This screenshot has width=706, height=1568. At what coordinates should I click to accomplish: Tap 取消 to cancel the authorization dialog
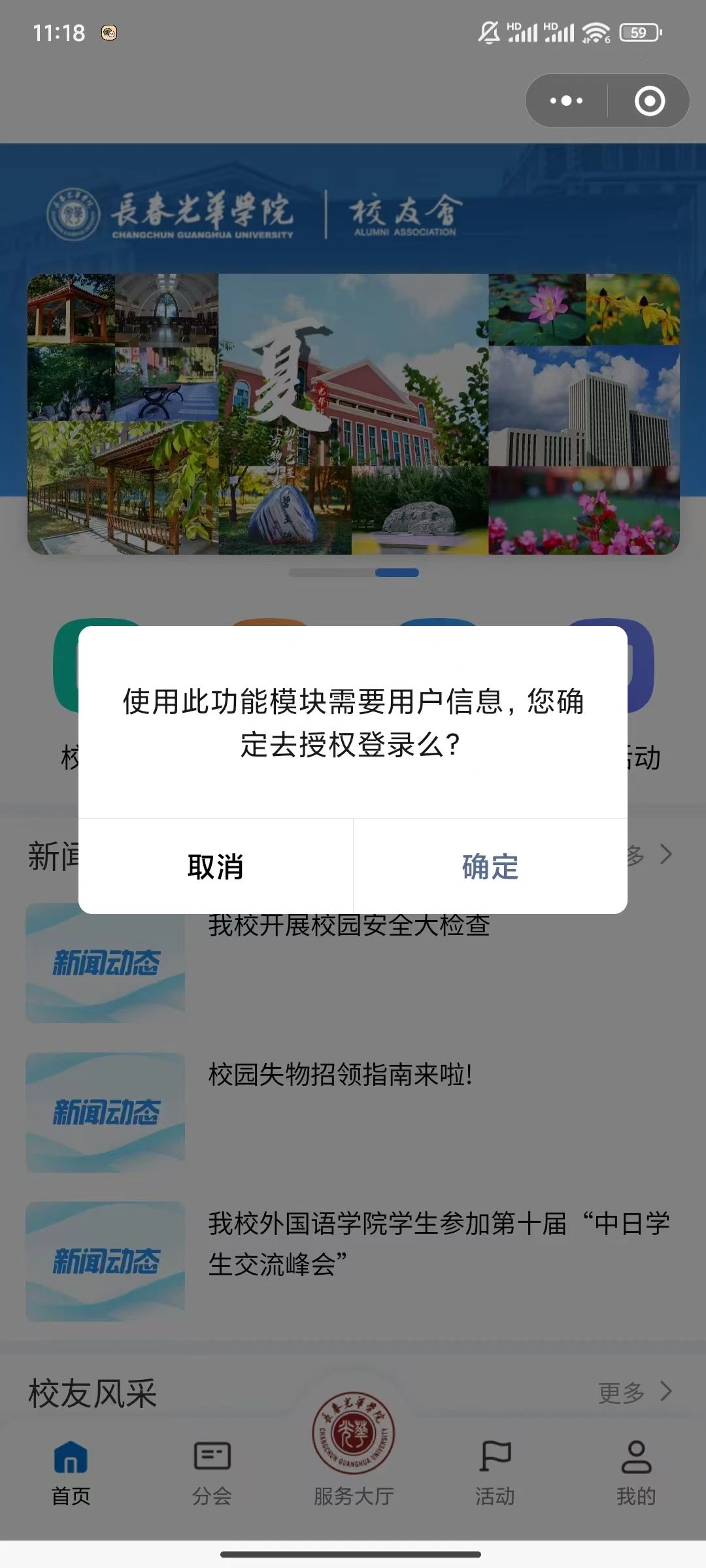tap(216, 866)
